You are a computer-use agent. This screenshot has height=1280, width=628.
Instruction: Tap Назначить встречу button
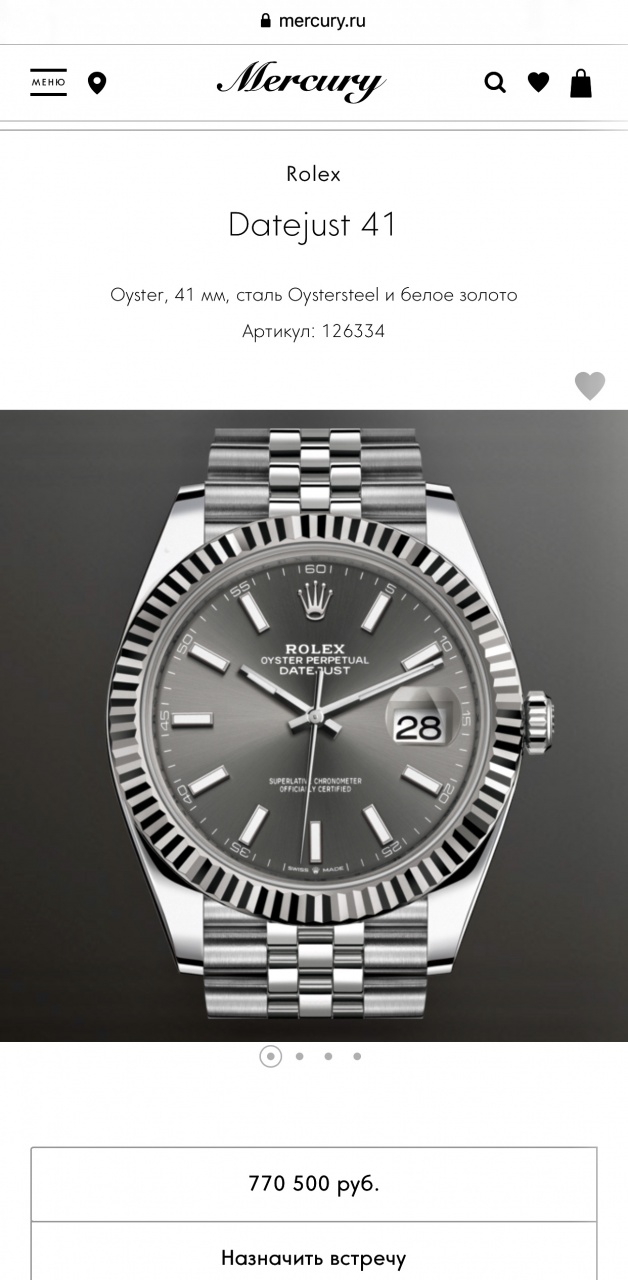pyautogui.click(x=314, y=1257)
